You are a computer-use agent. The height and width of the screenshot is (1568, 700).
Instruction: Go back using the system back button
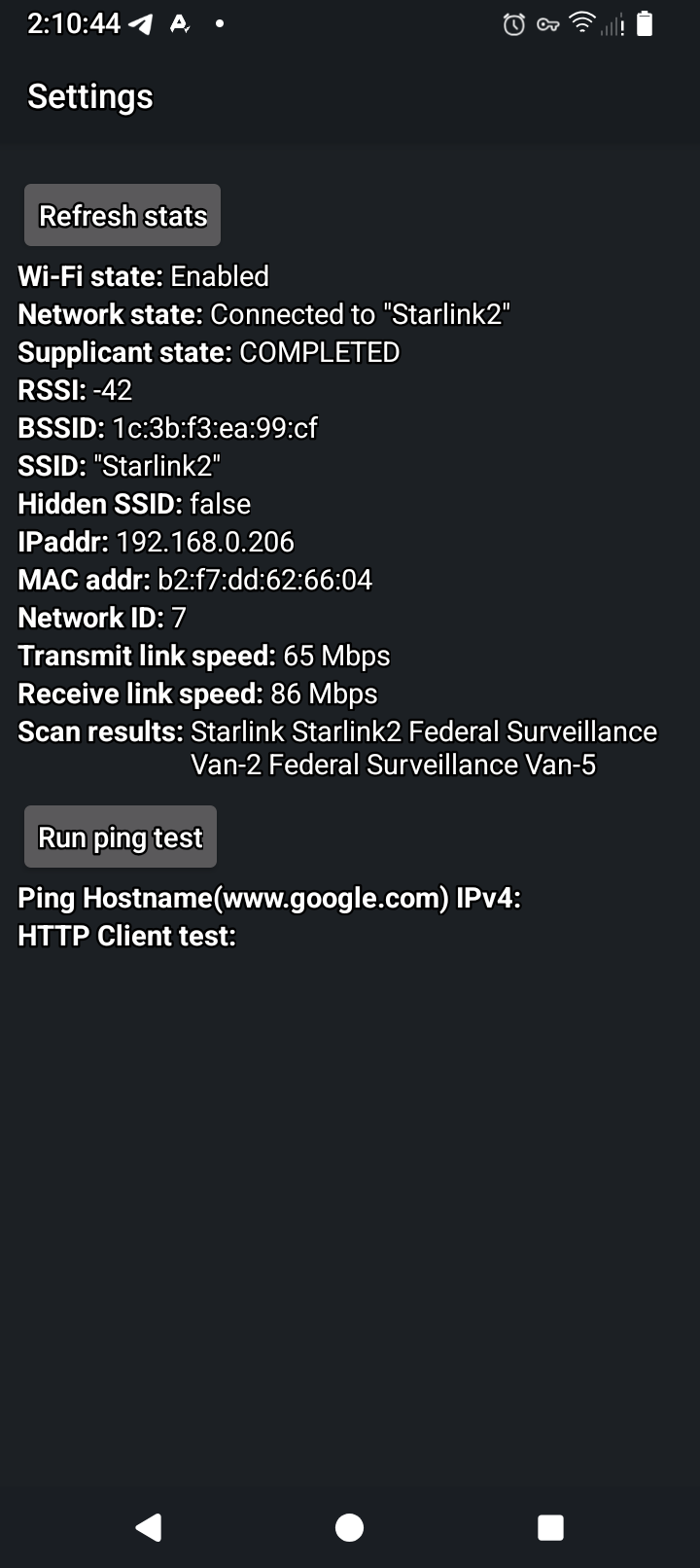coord(149,1527)
